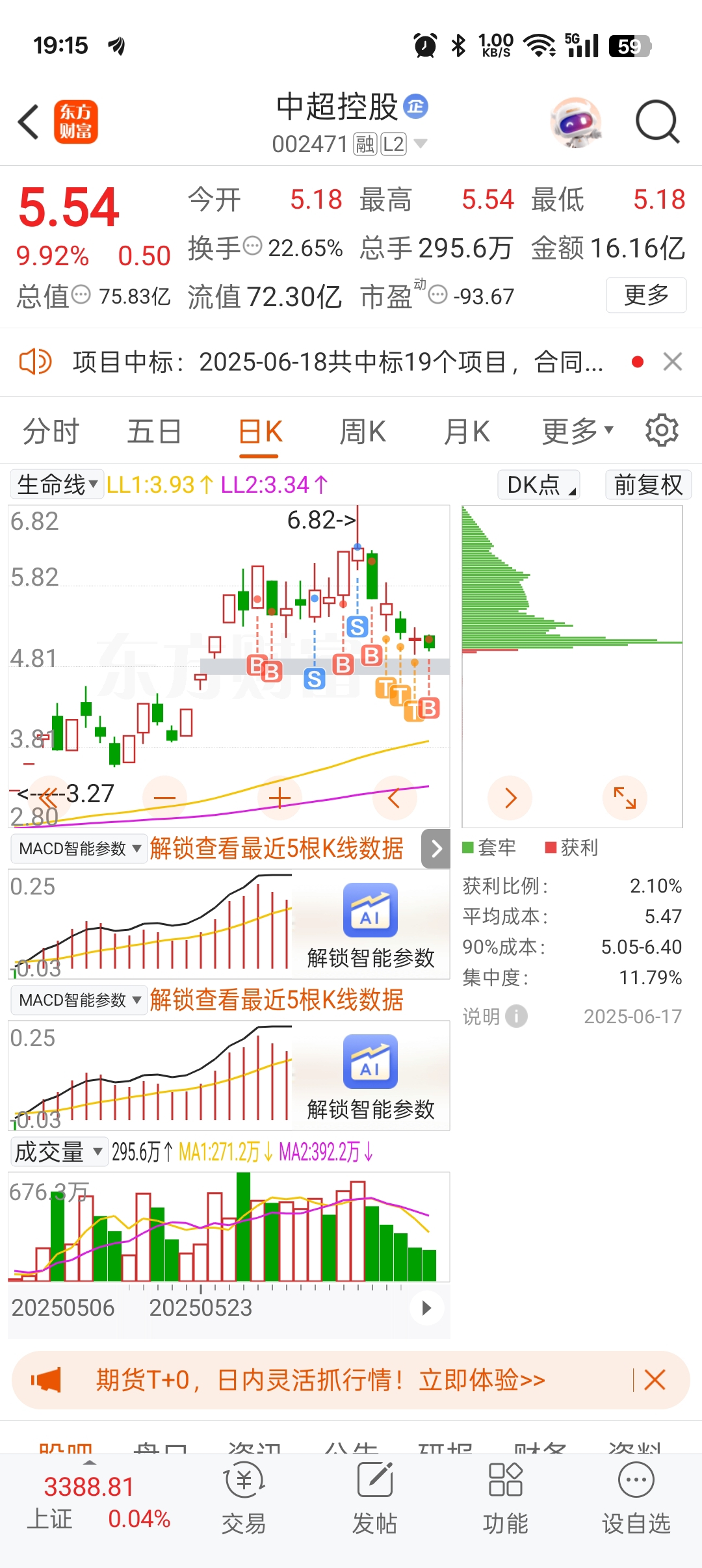Viewport: 702px width, 1568px height.
Task: Open chart settings gear
Action: click(662, 430)
